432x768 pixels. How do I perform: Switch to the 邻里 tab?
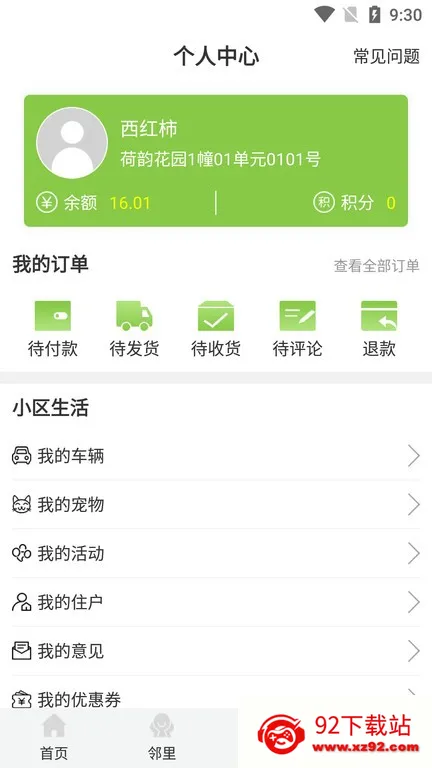coord(162,738)
